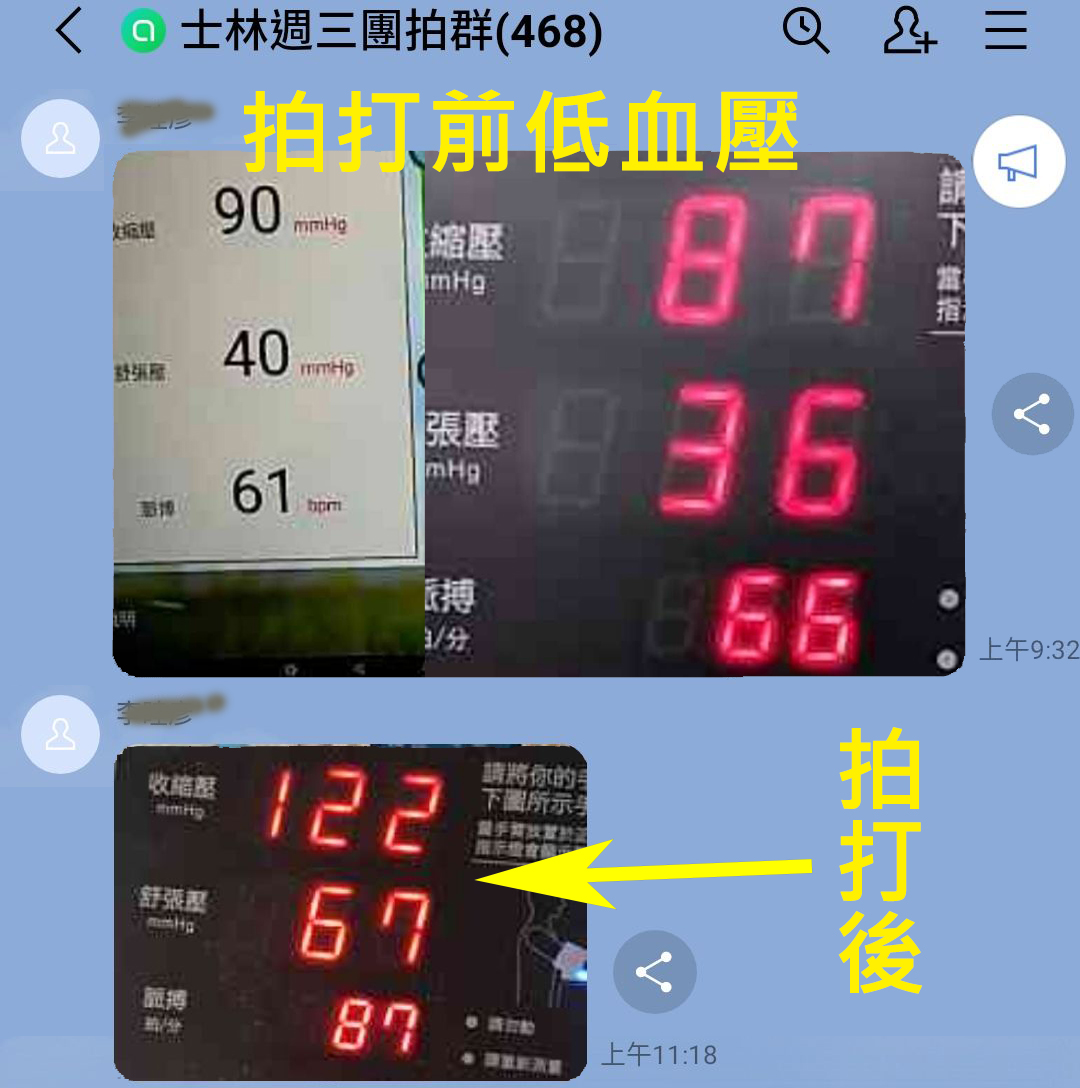
Task: View profile of the 上午11:18 photo's sender
Action: [x=61, y=734]
